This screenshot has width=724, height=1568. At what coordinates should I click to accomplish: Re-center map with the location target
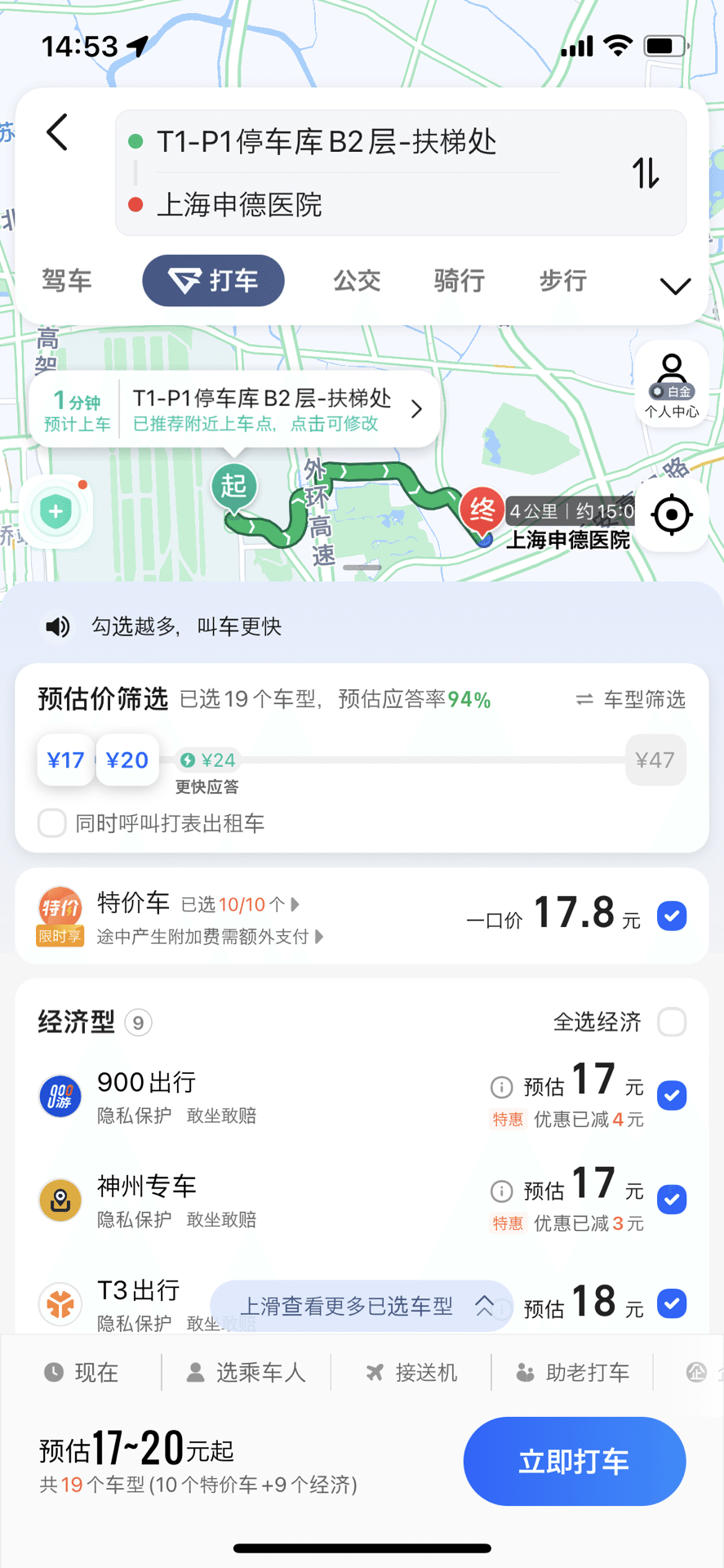click(x=672, y=514)
